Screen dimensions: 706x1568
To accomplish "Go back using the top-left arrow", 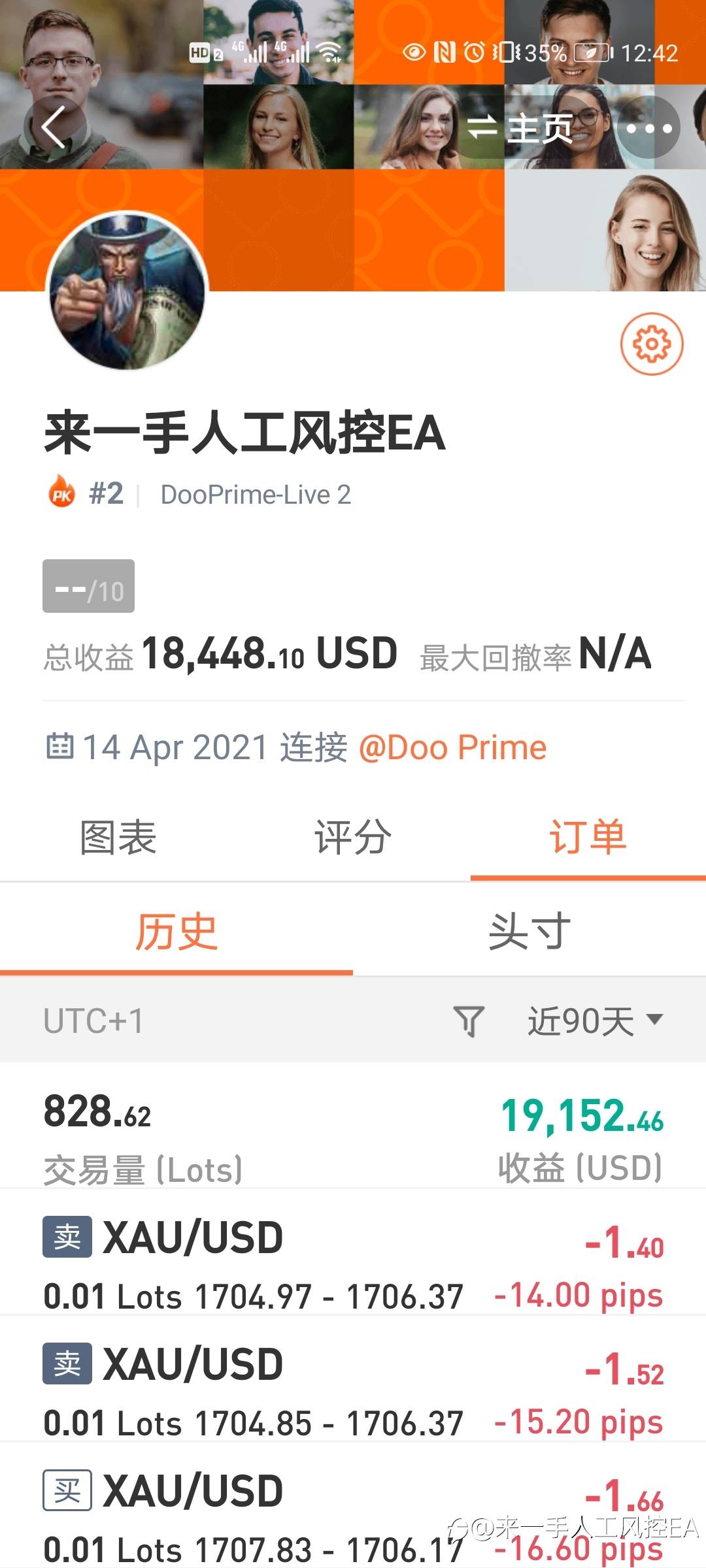I will click(x=56, y=127).
